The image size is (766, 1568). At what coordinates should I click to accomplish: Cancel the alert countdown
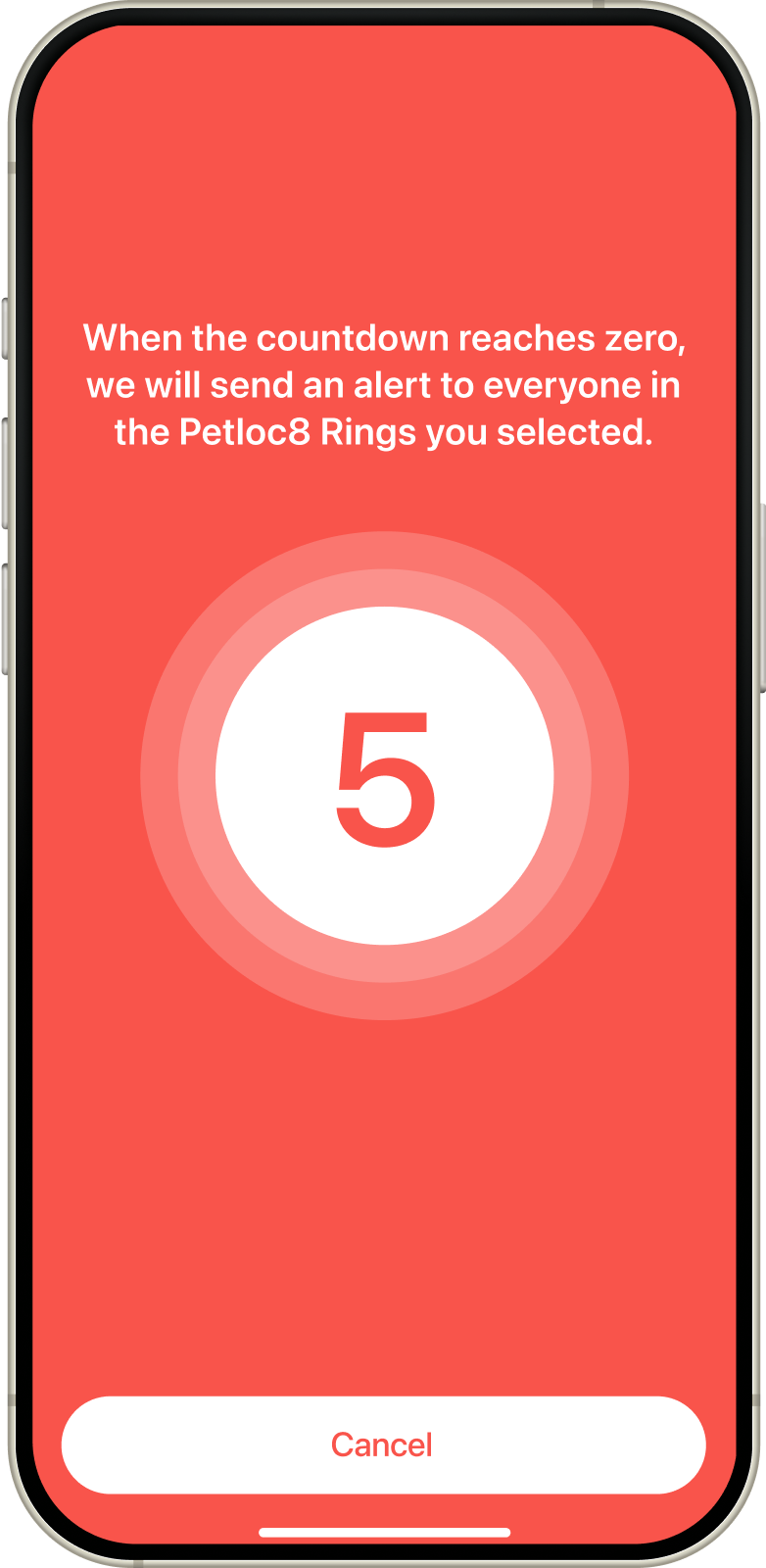(x=383, y=1445)
